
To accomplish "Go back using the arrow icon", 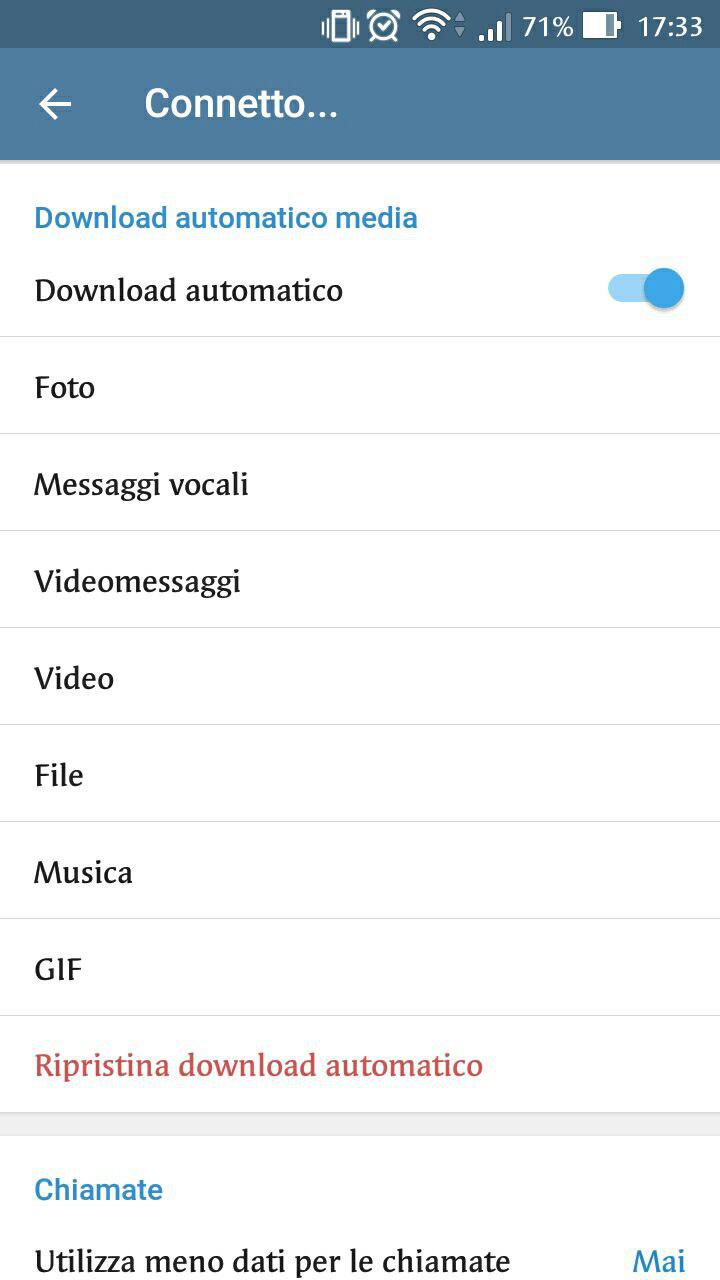I will pos(55,104).
